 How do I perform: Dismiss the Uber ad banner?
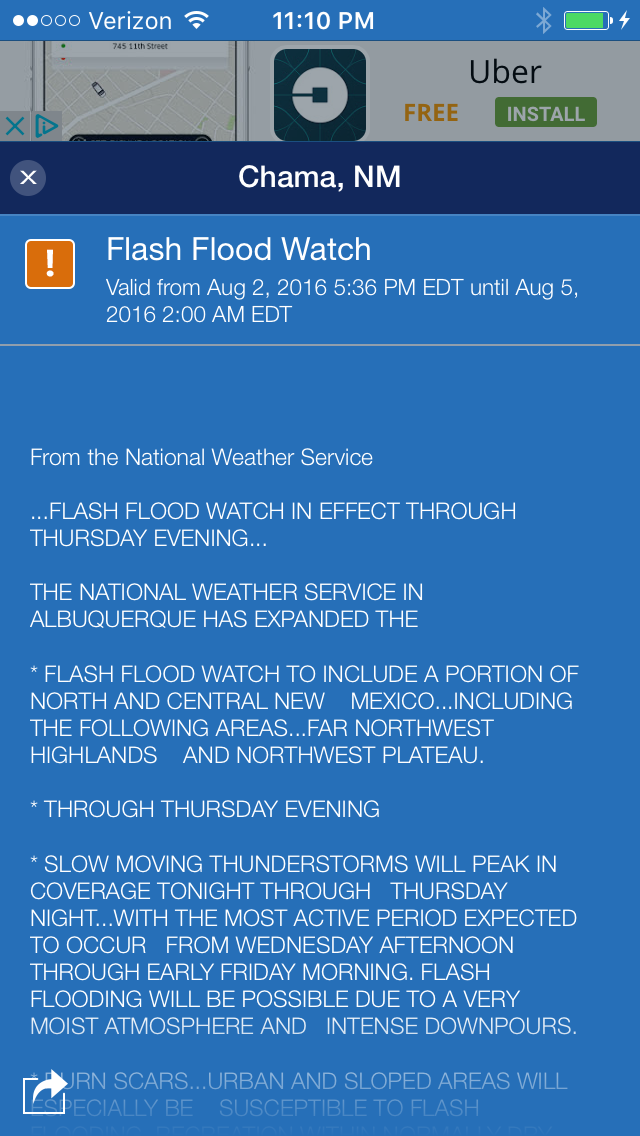point(14,127)
